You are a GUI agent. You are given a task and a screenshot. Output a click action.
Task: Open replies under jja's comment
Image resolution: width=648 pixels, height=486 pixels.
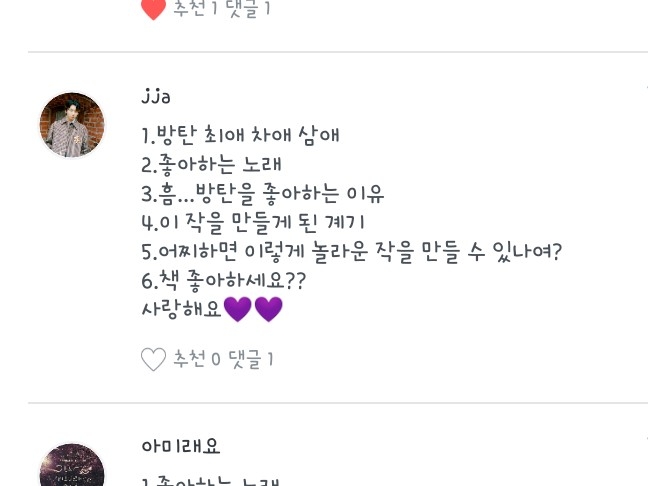(x=251, y=359)
